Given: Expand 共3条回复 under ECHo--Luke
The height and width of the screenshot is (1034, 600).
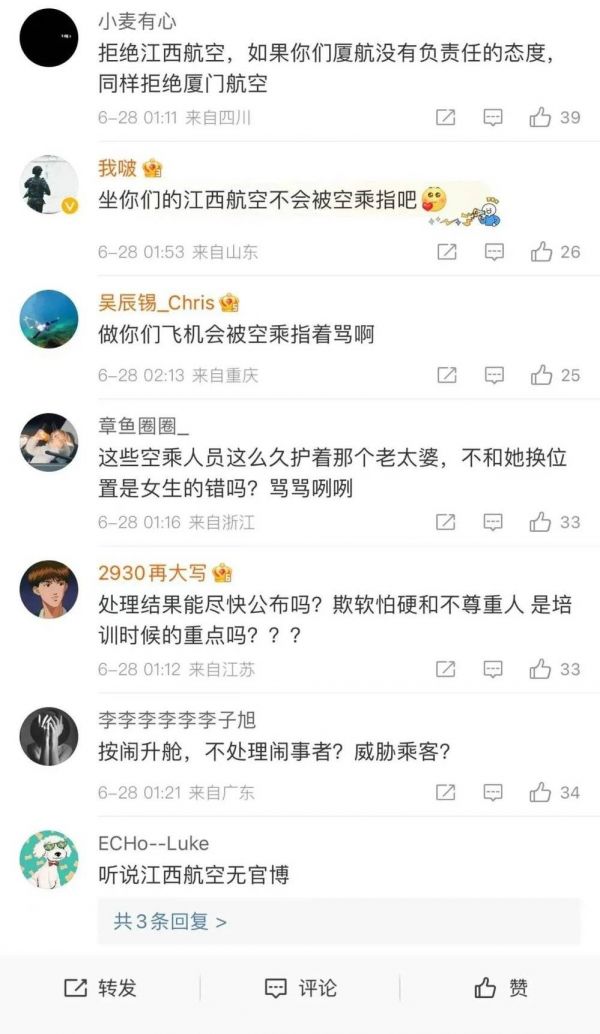Looking at the screenshot, I should [170, 921].
